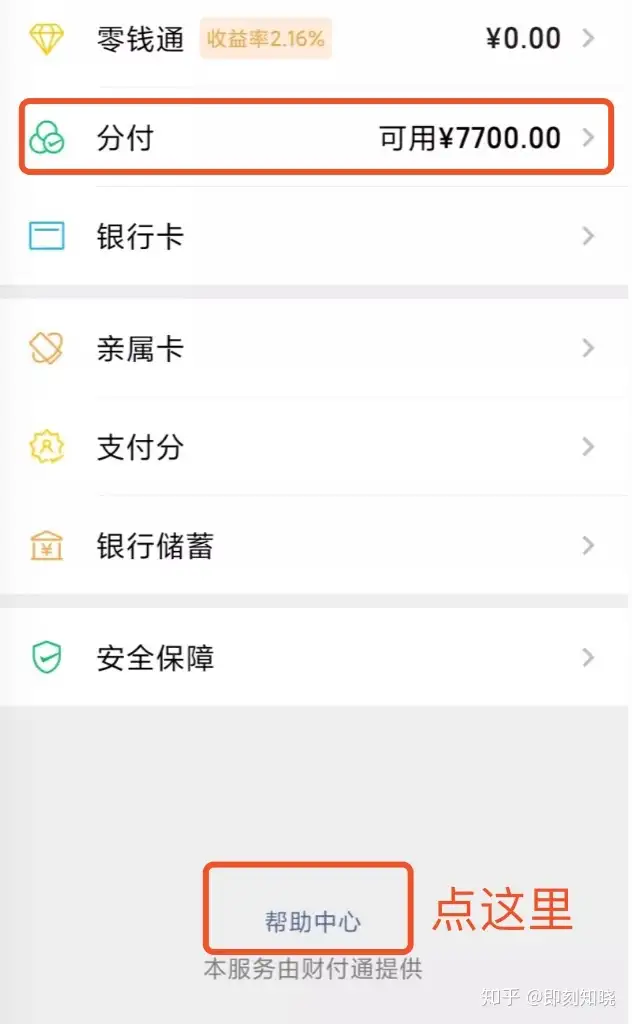This screenshot has width=632, height=1024.
Task: Tap the 帮助中心 link
Action: pyautogui.click(x=313, y=921)
